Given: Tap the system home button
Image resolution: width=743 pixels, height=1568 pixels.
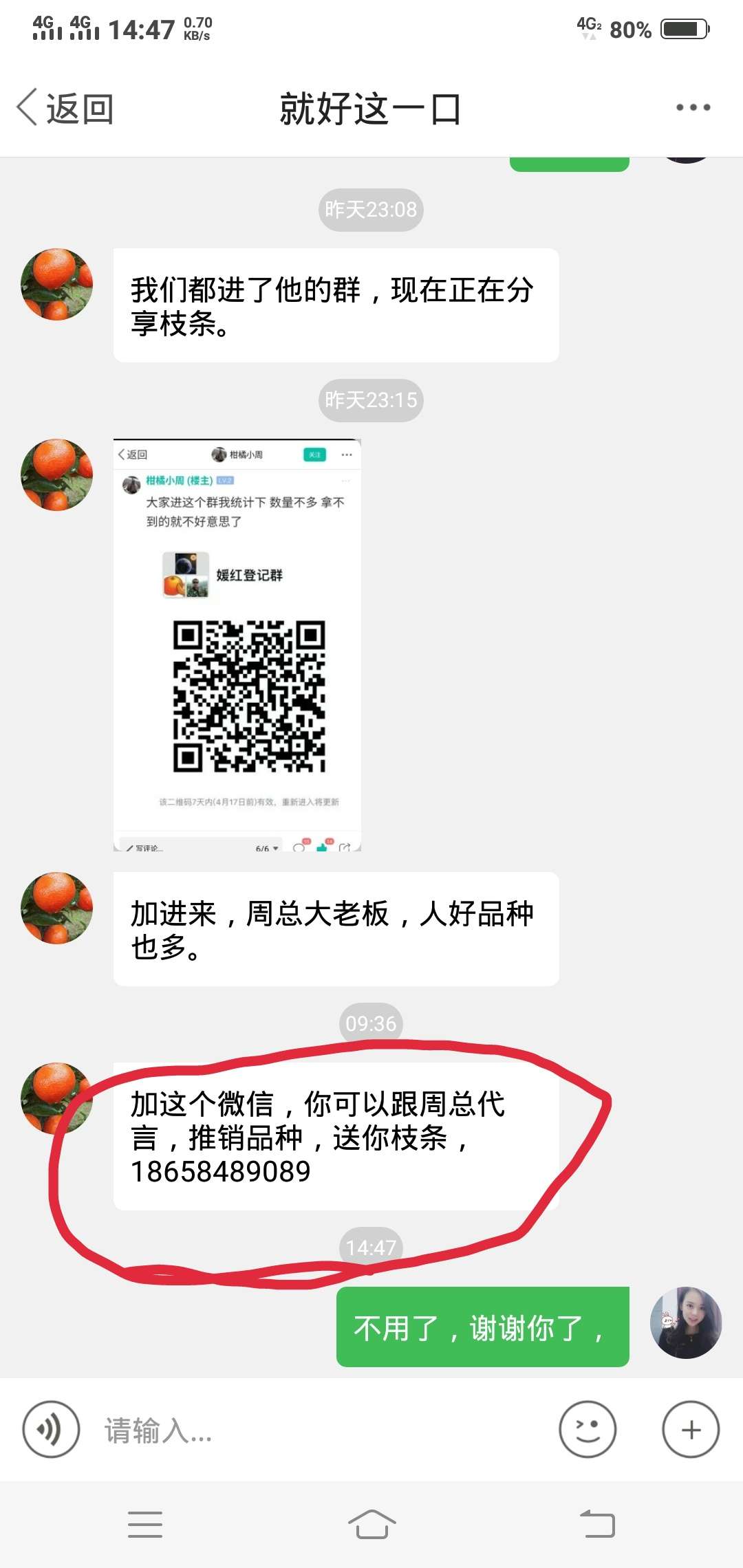Looking at the screenshot, I should [371, 1524].
